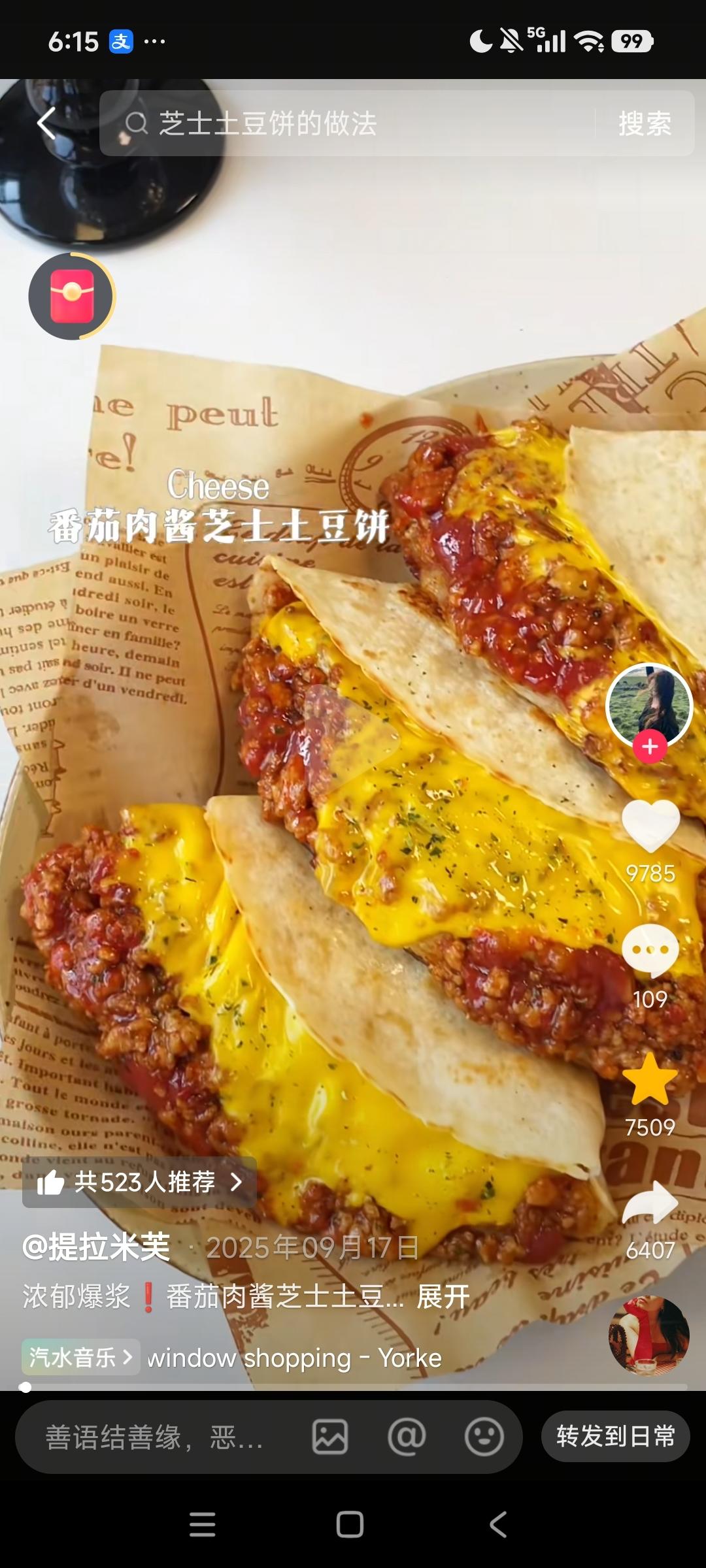Mention someone with the @ icon
The width and height of the screenshot is (706, 1568).
[407, 1437]
